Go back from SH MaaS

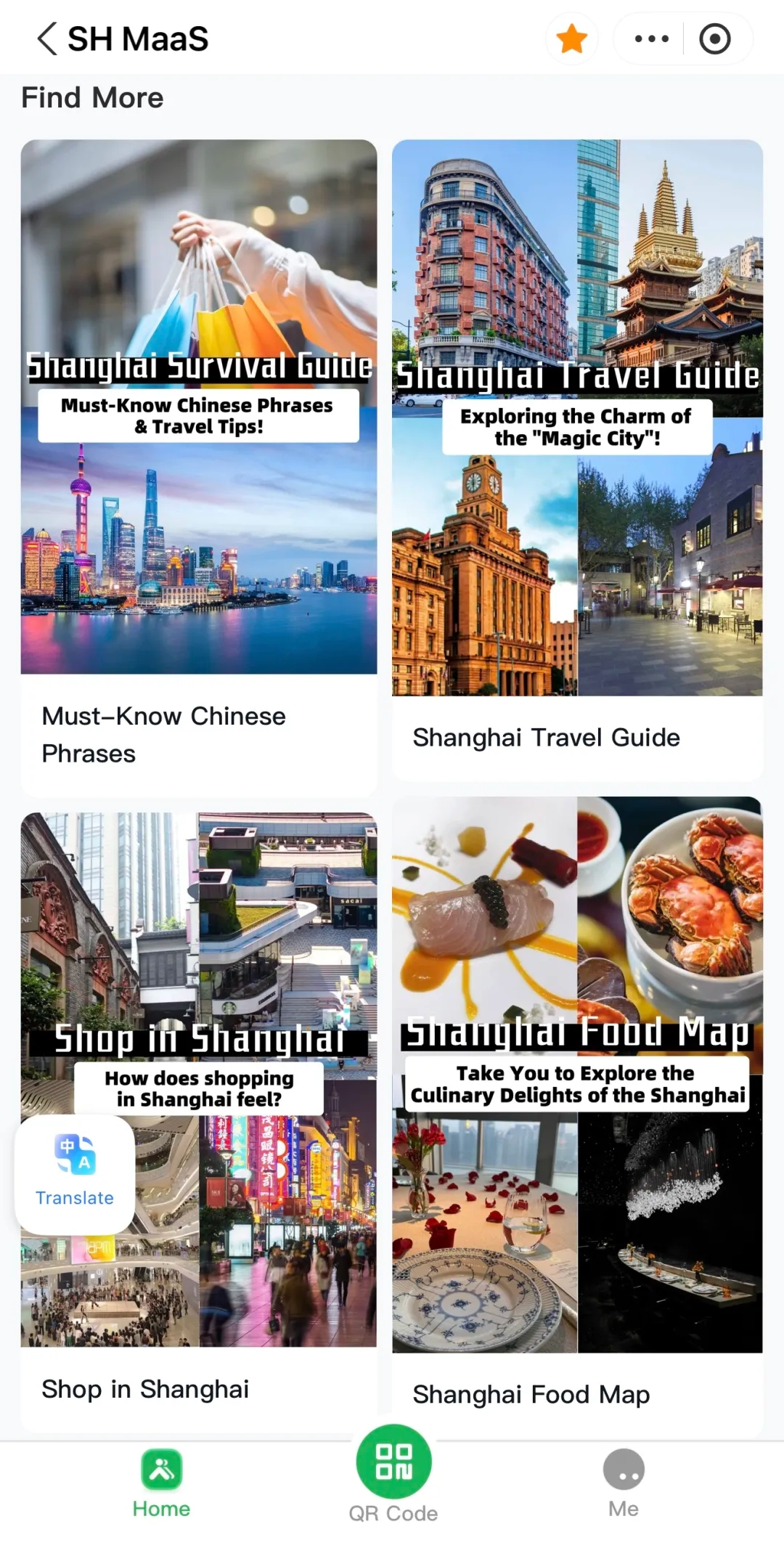[46, 39]
